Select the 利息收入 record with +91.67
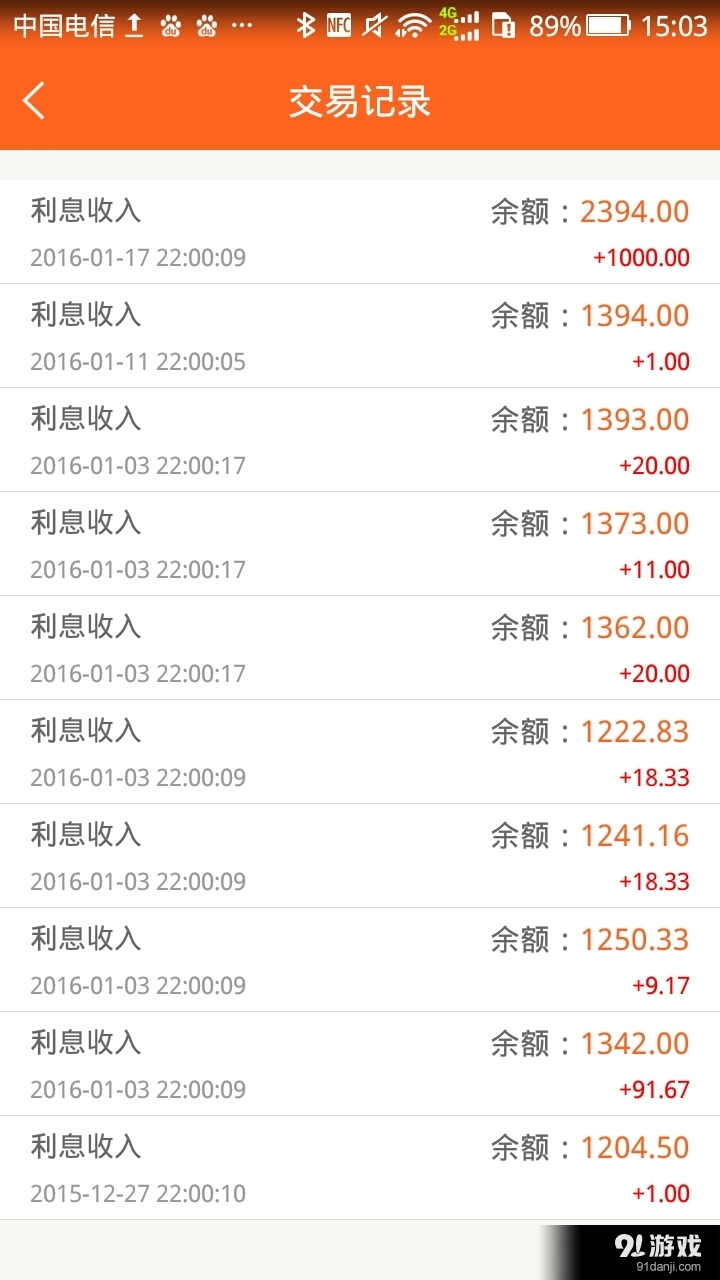The height and width of the screenshot is (1280, 720). point(360,1062)
